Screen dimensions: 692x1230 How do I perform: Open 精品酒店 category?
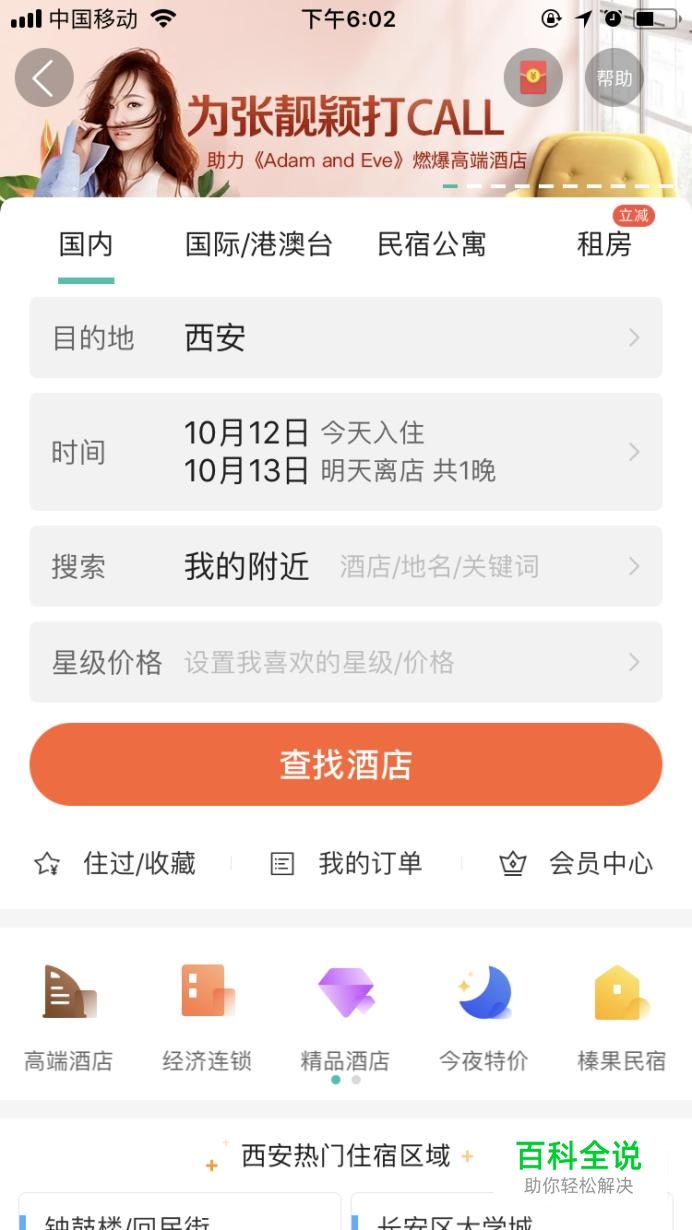pos(345,1015)
